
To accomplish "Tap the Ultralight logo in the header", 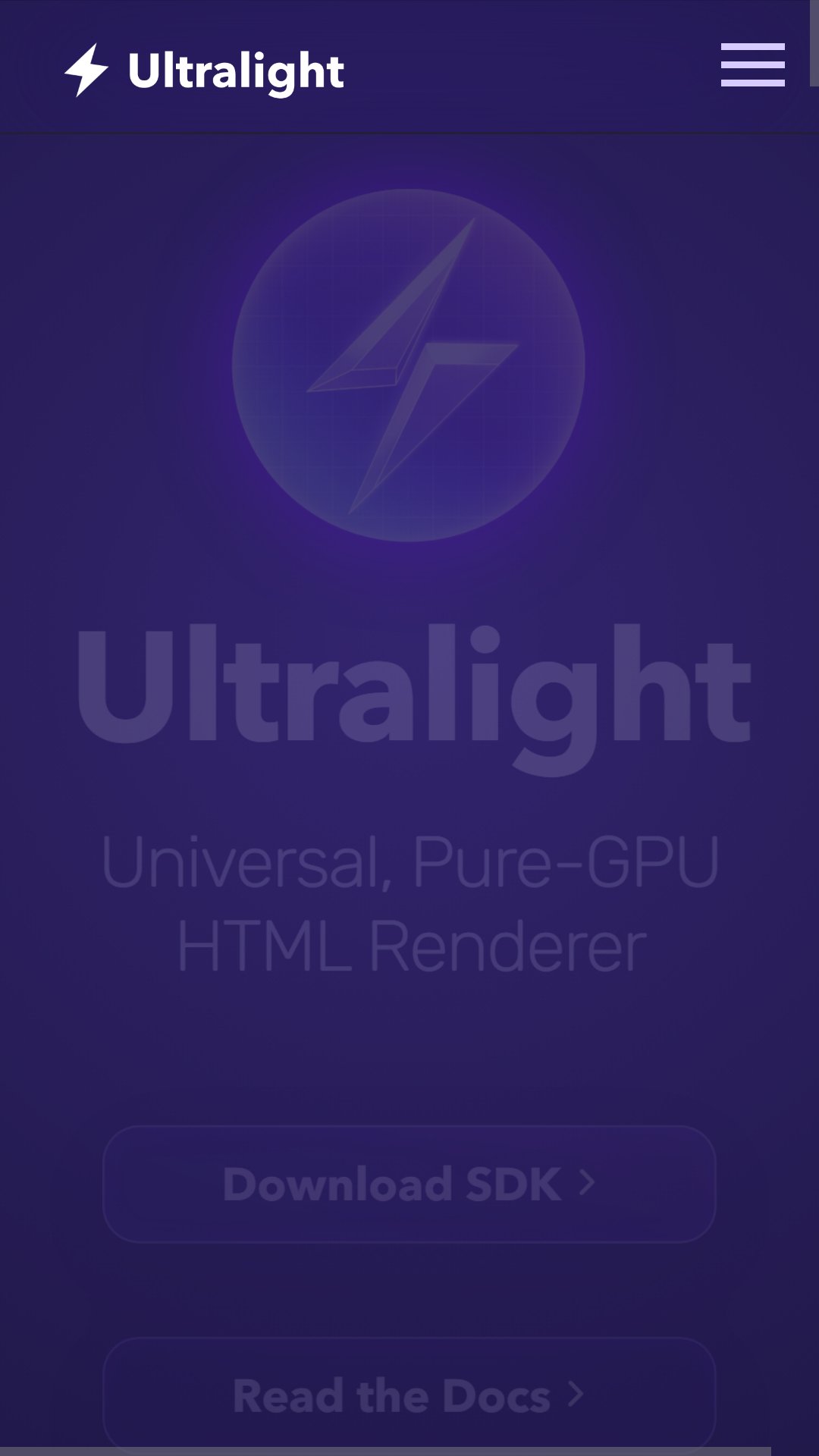I will [x=205, y=71].
